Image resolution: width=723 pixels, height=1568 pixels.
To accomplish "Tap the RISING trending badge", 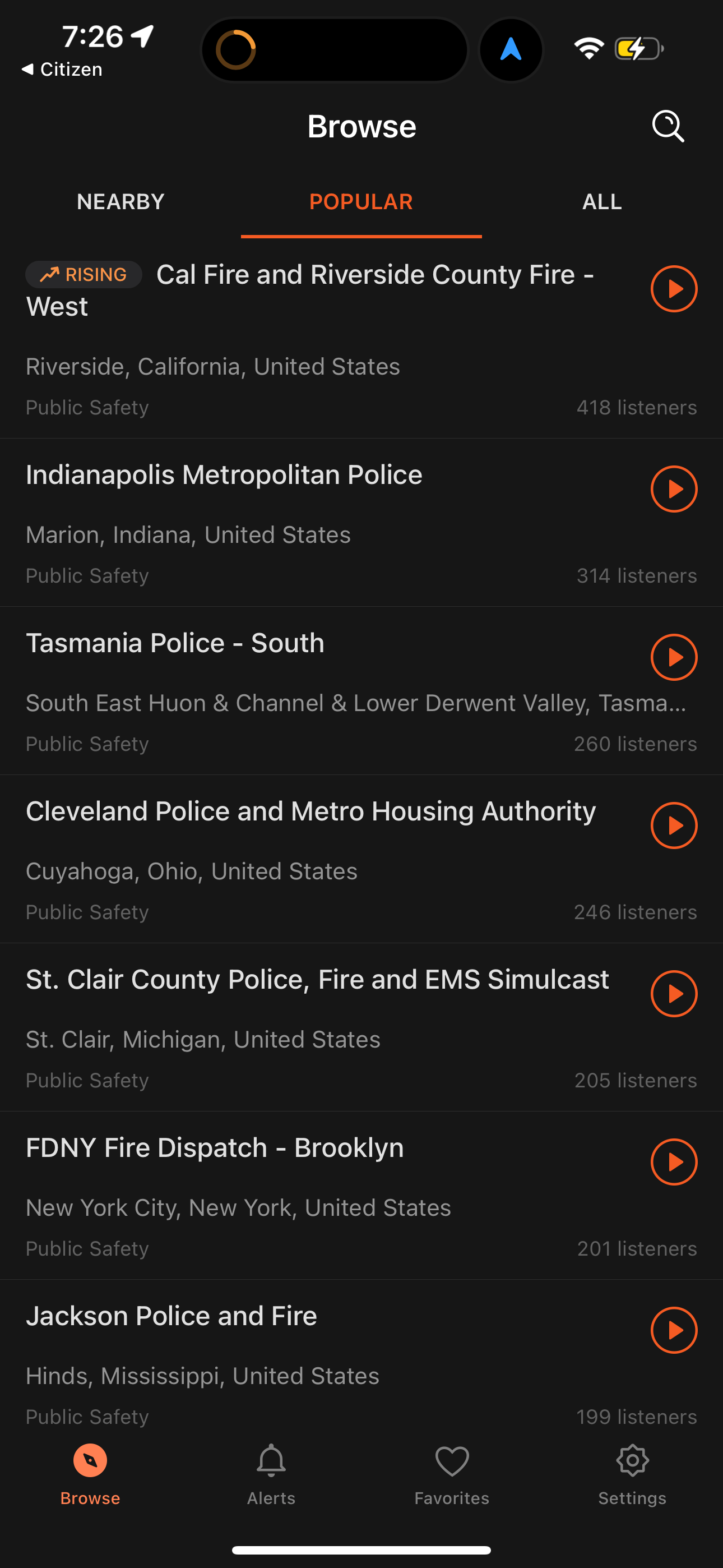I will coord(84,275).
